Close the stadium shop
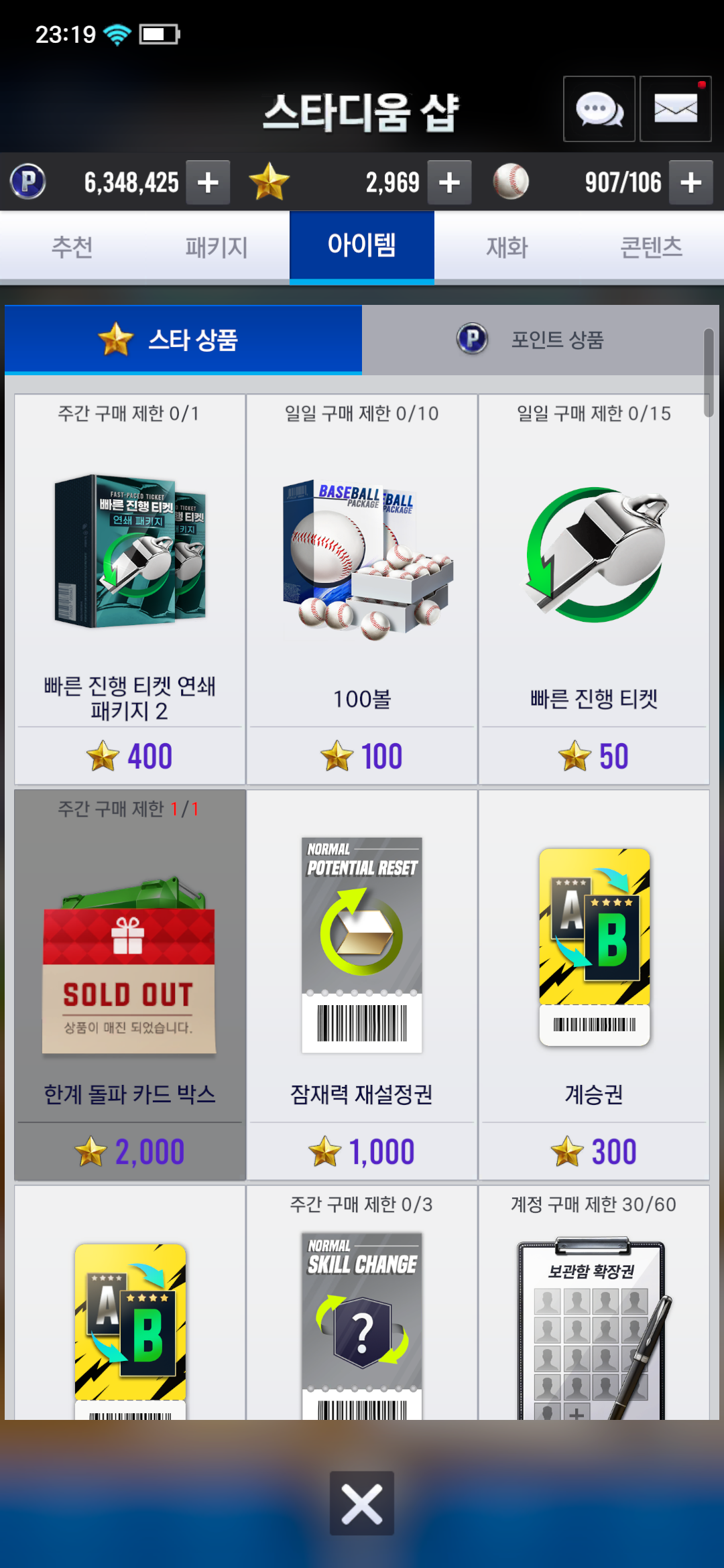The height and width of the screenshot is (1568, 724). 361,1503
